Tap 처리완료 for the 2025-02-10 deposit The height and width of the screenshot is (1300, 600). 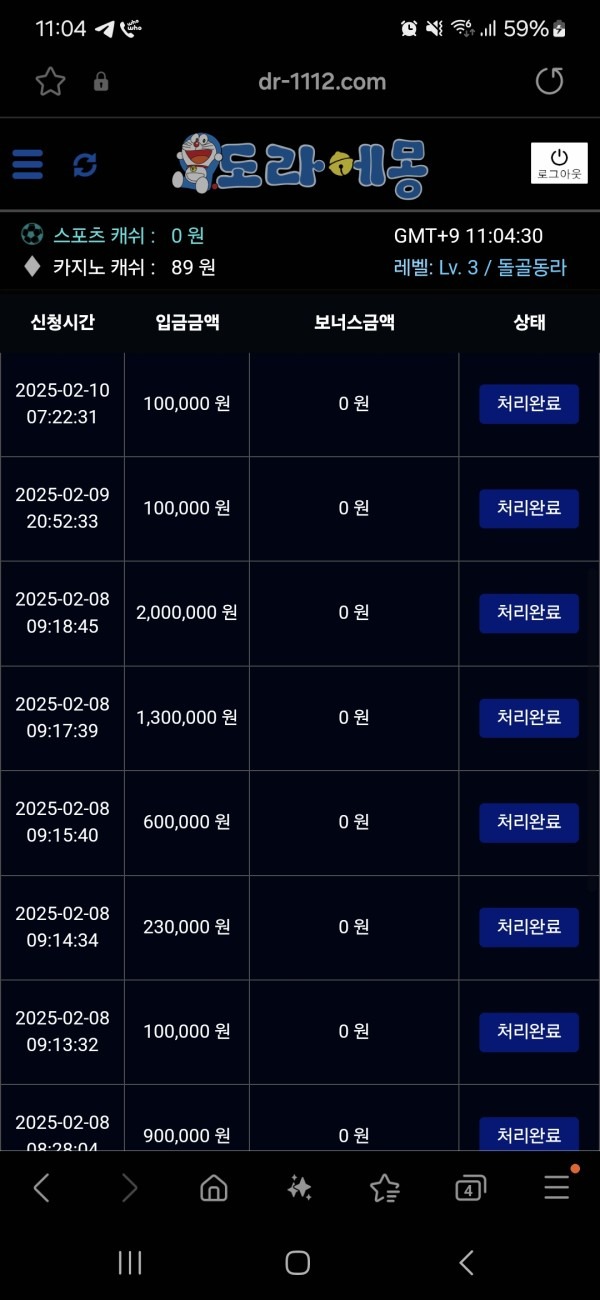tap(529, 404)
